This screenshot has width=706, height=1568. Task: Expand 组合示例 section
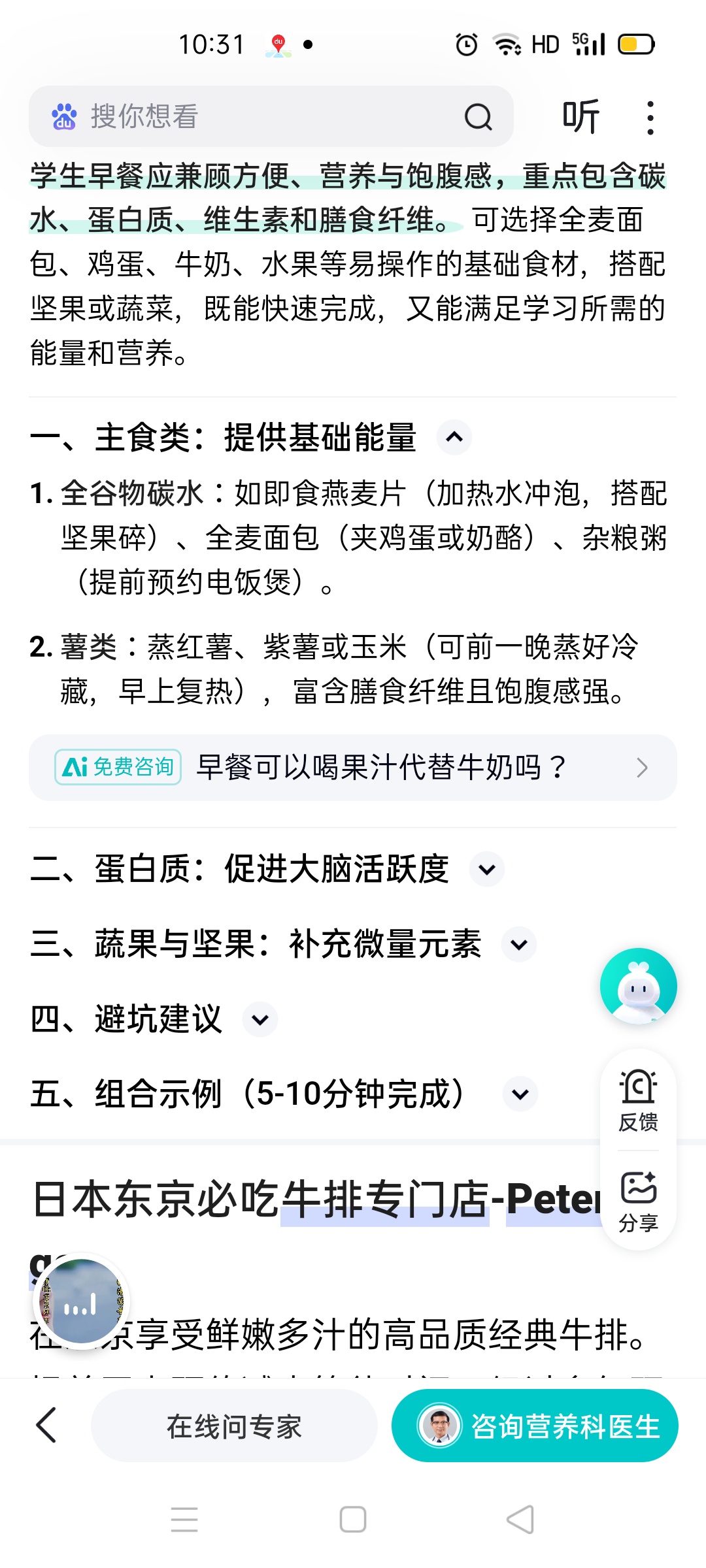(x=520, y=1094)
